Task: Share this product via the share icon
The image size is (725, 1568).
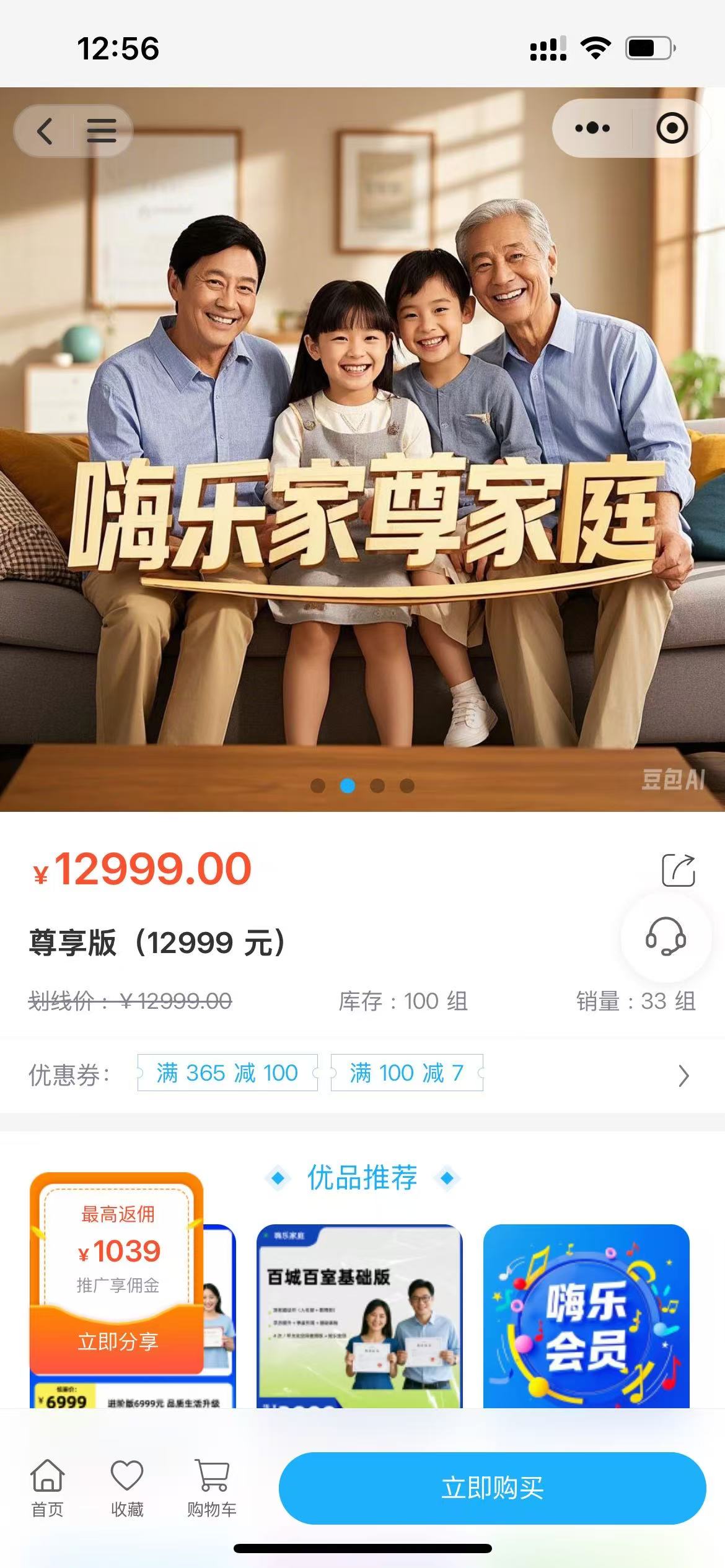Action: [x=679, y=870]
